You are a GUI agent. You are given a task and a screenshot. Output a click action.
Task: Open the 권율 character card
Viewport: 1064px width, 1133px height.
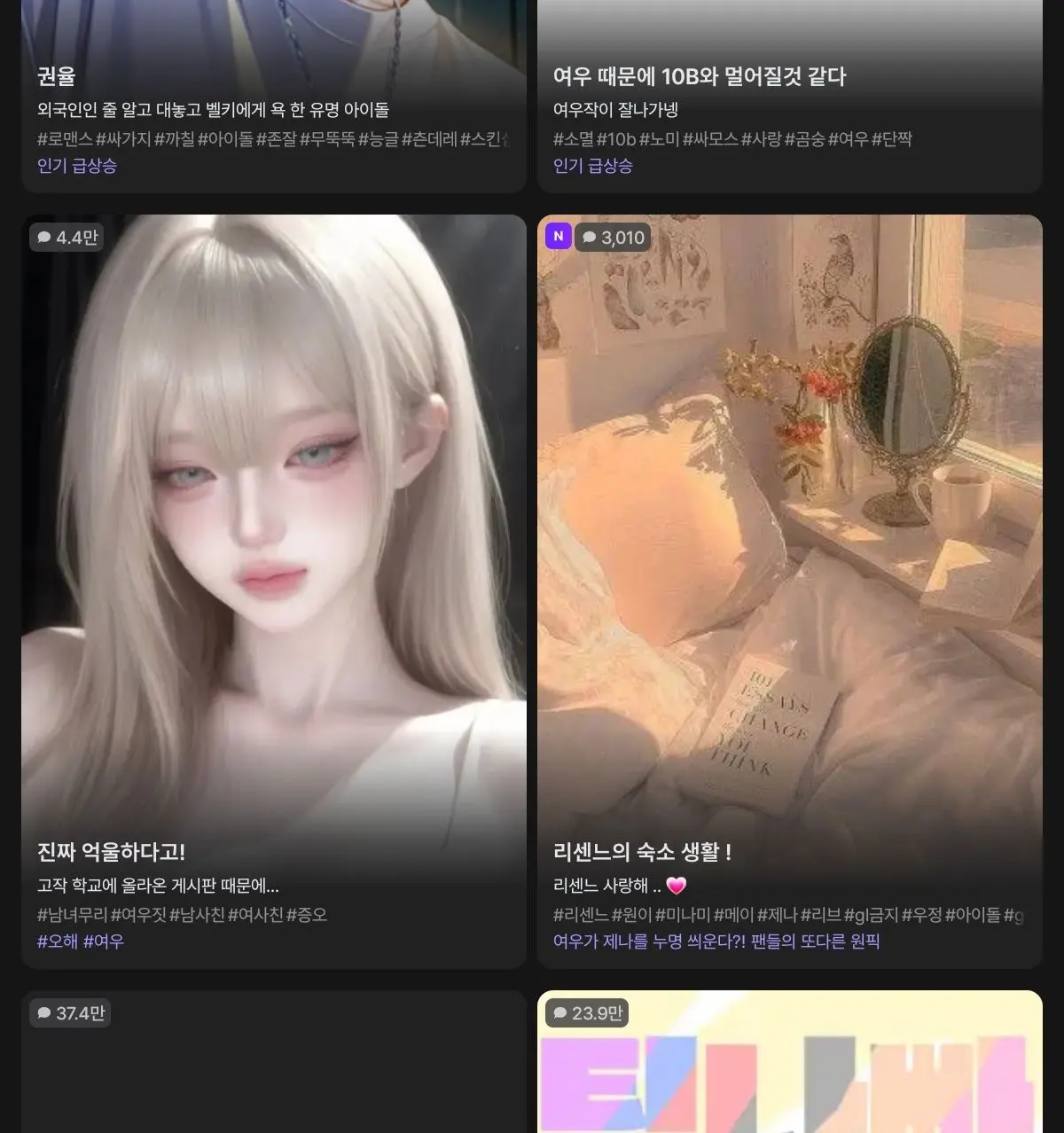(274, 96)
